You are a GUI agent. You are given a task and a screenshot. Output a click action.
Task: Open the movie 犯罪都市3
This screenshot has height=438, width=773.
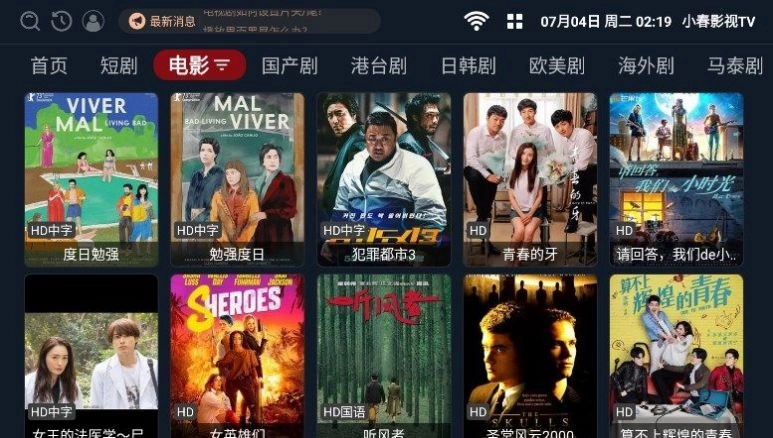(x=383, y=178)
